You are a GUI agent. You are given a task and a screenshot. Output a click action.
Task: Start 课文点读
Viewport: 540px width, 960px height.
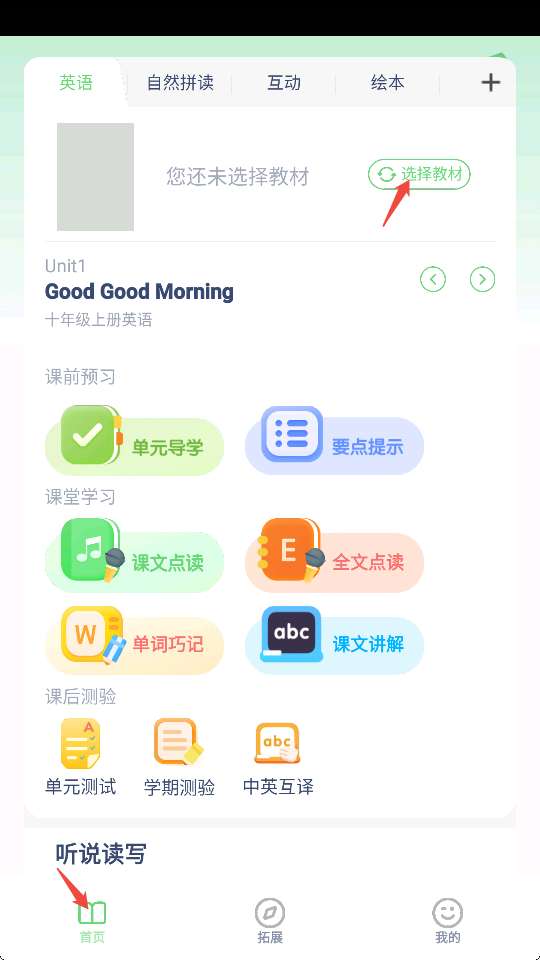tap(134, 558)
